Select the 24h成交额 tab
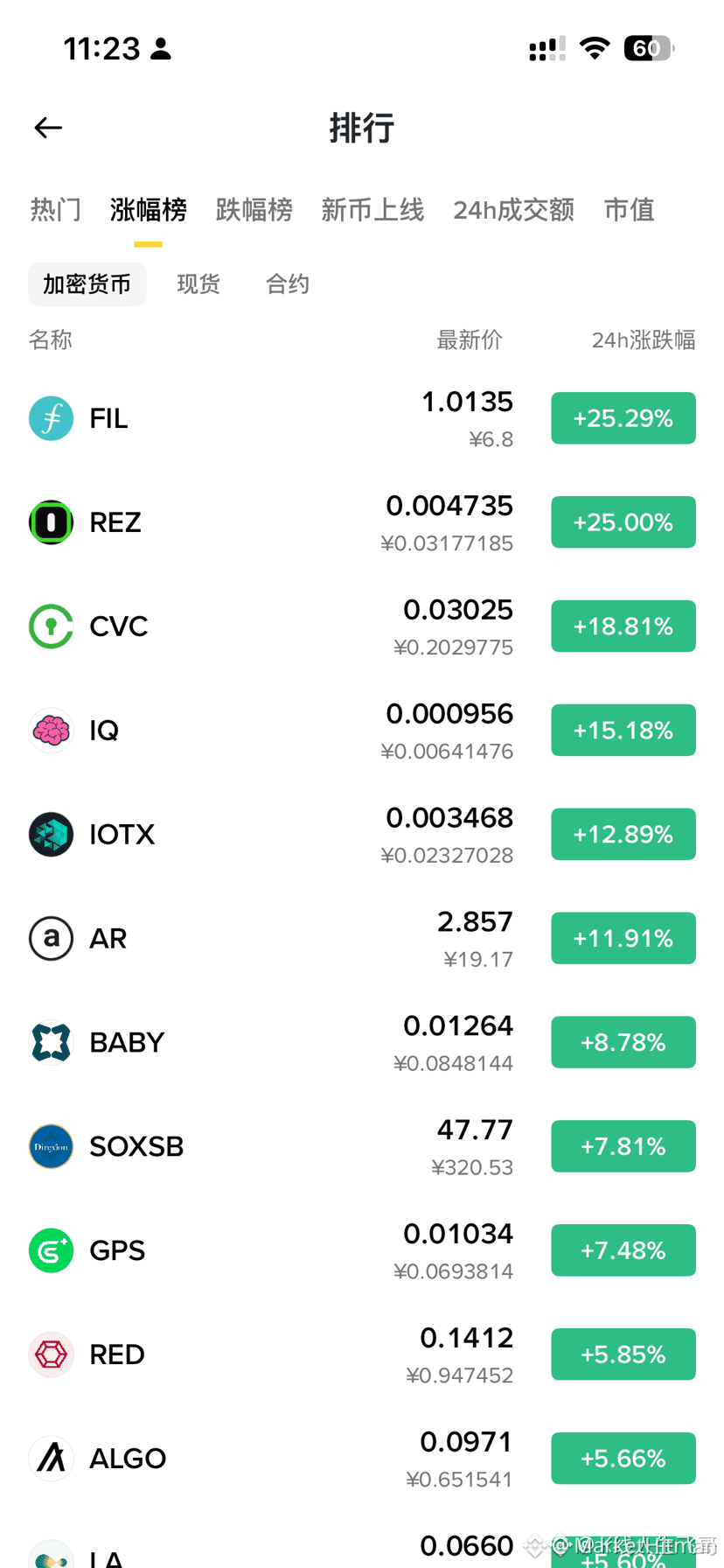 pos(513,210)
